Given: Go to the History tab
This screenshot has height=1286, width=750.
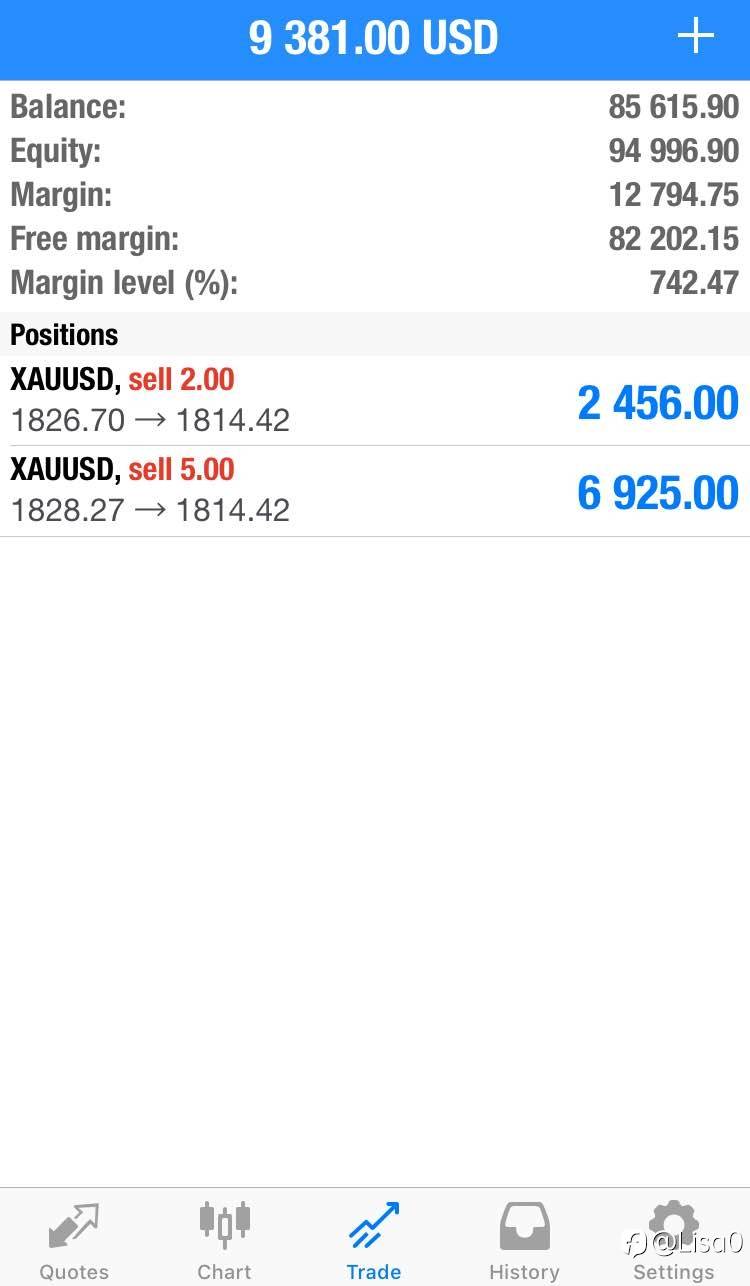Looking at the screenshot, I should (x=524, y=1240).
